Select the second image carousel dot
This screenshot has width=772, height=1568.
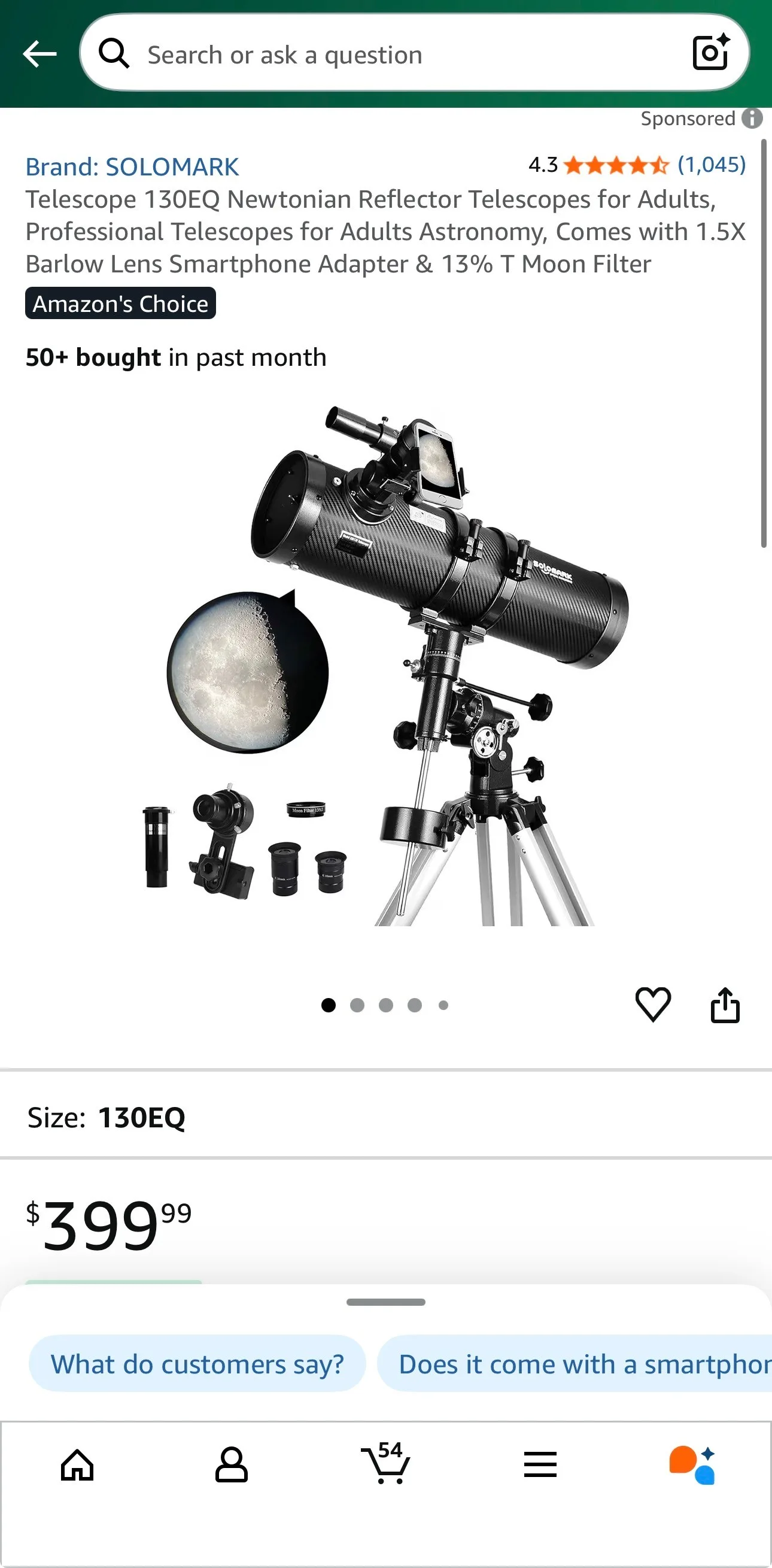tap(358, 1006)
